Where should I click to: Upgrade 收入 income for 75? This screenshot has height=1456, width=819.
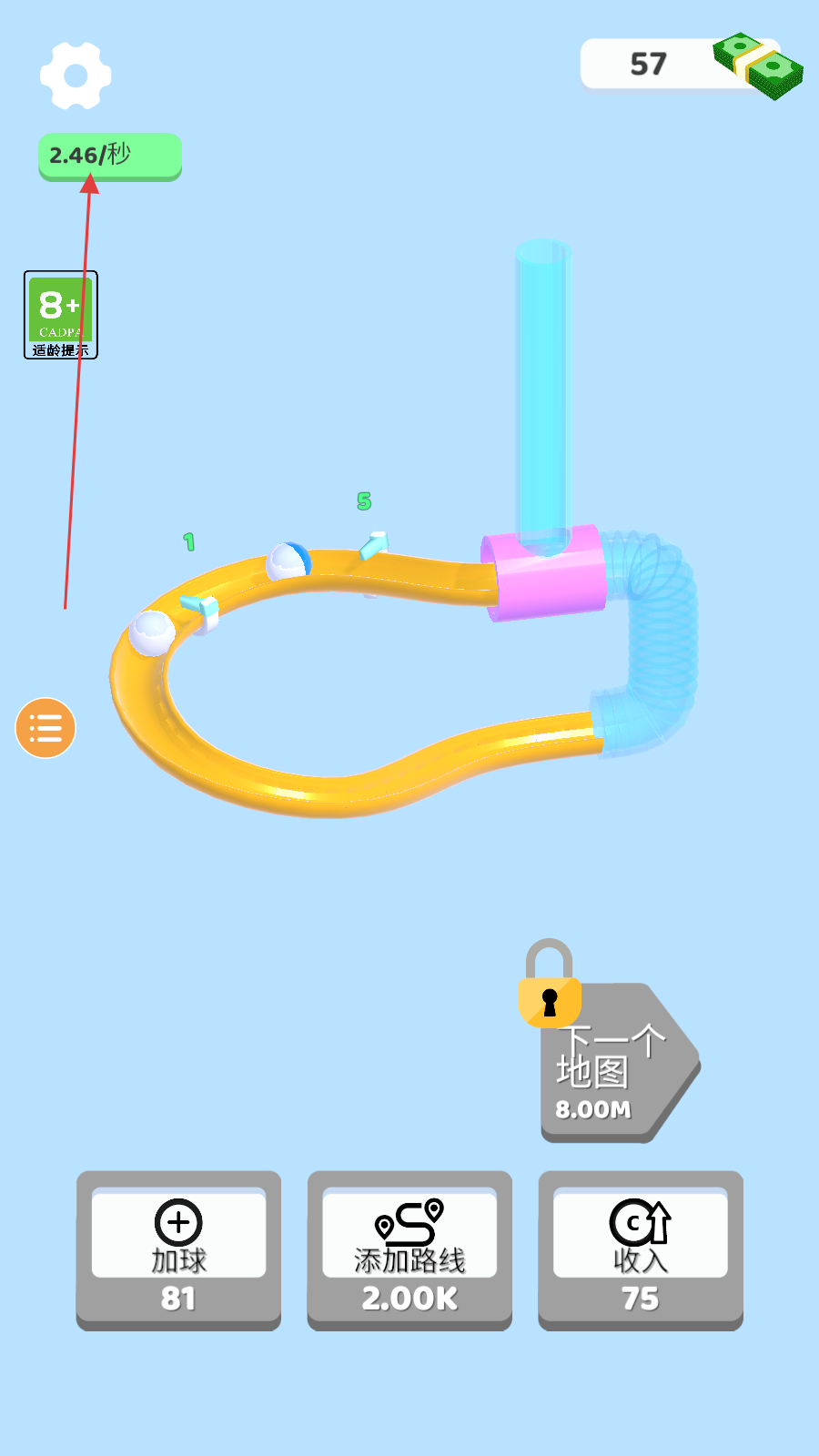coord(641,1249)
